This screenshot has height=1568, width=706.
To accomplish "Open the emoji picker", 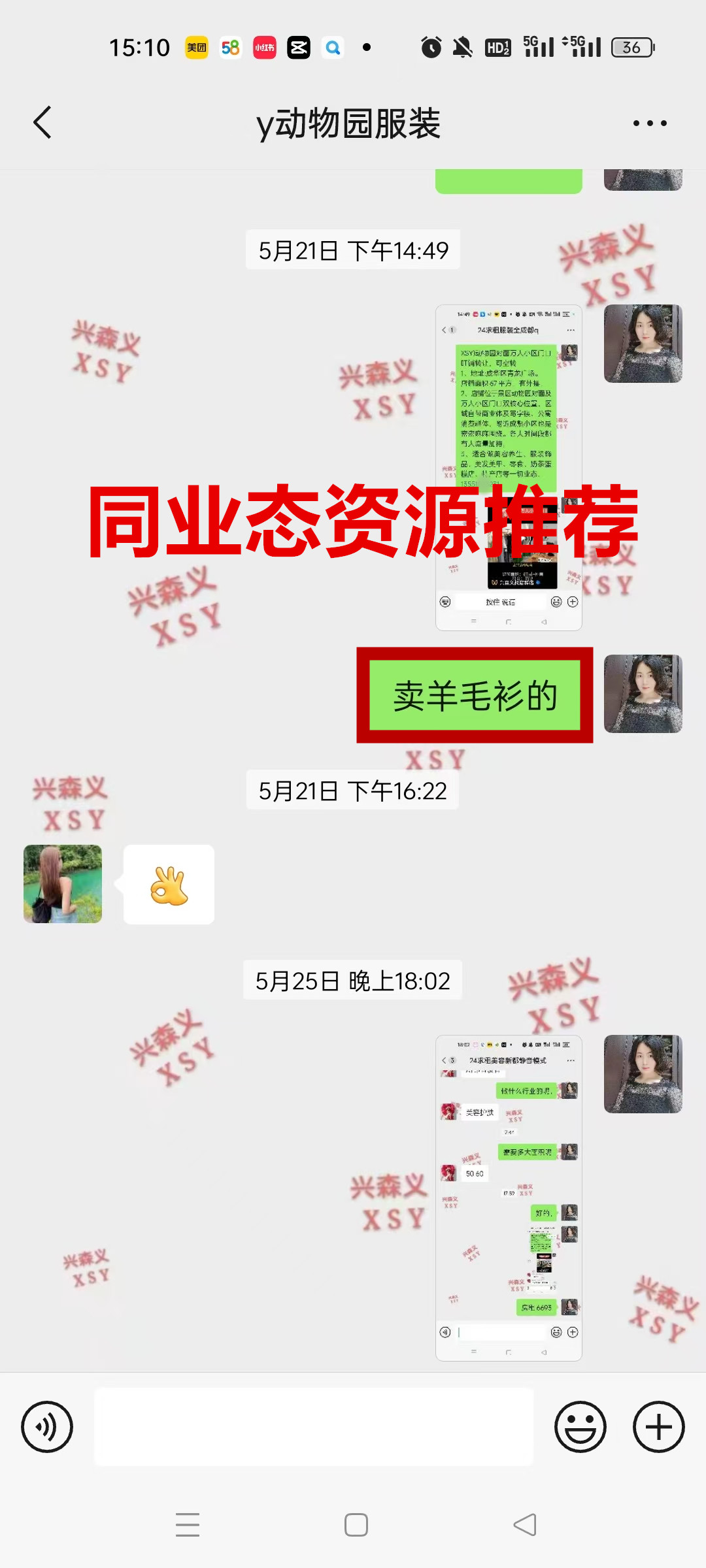I will [x=580, y=1427].
